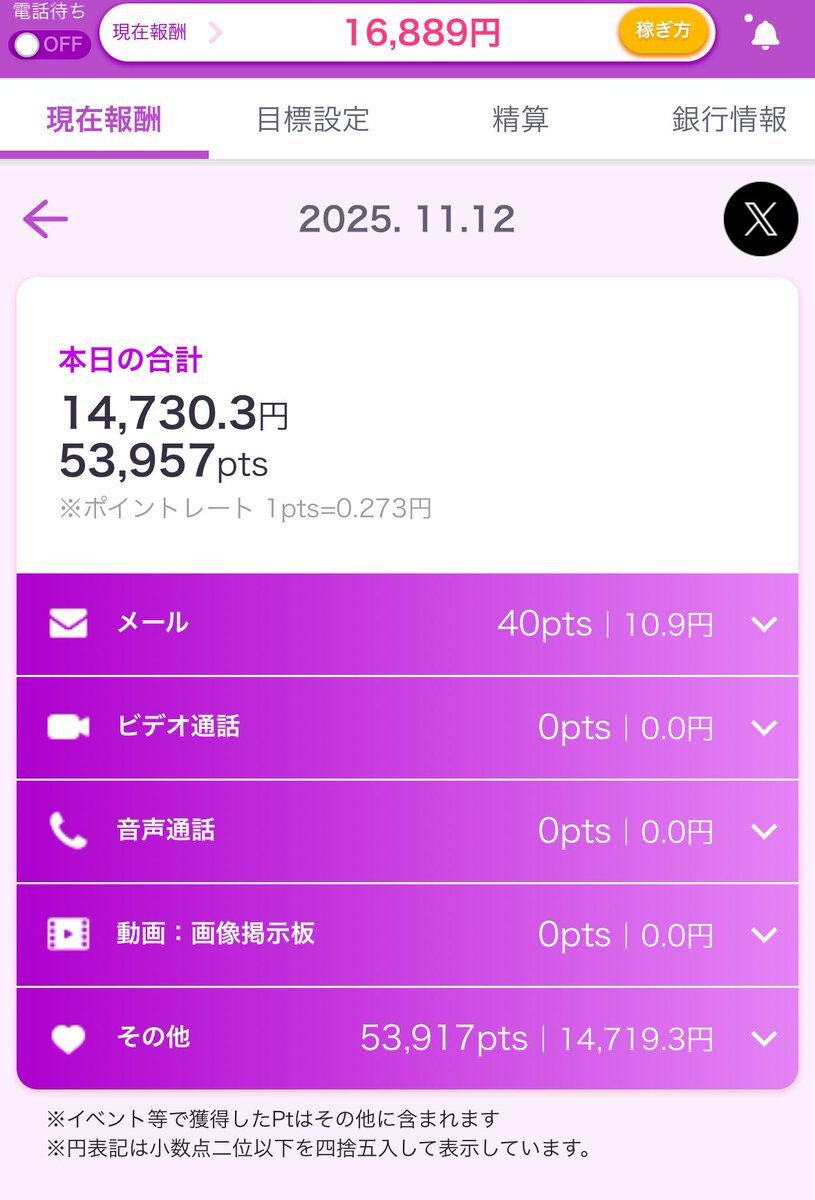Open the notifications bell
Viewport: 815px width, 1200px height.
(765, 34)
